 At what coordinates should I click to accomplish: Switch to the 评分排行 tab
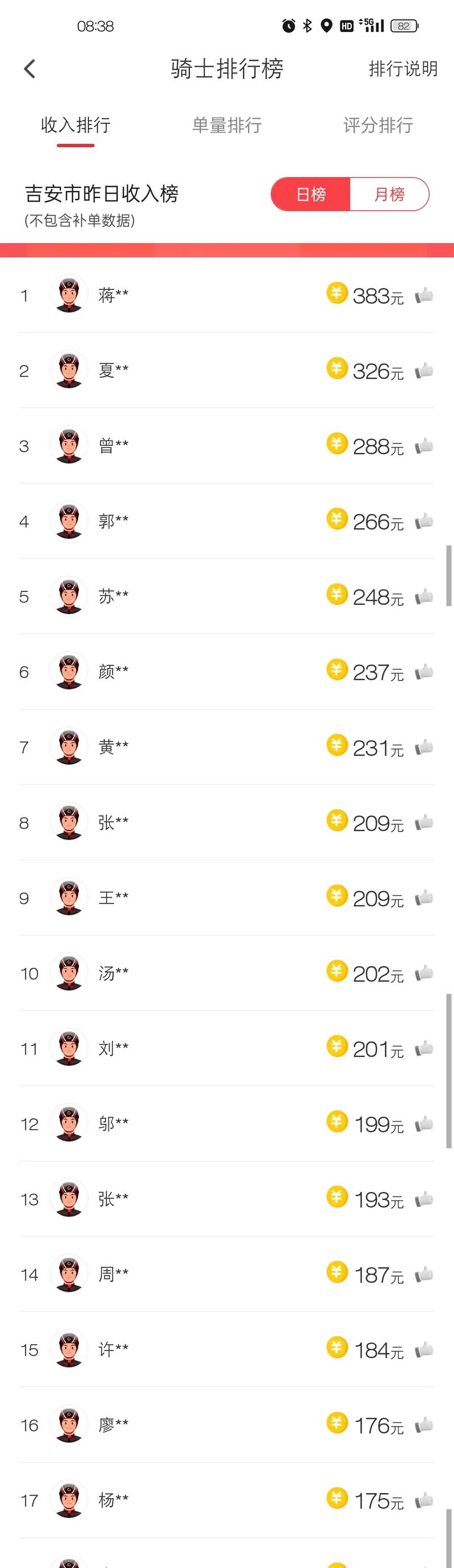[378, 126]
